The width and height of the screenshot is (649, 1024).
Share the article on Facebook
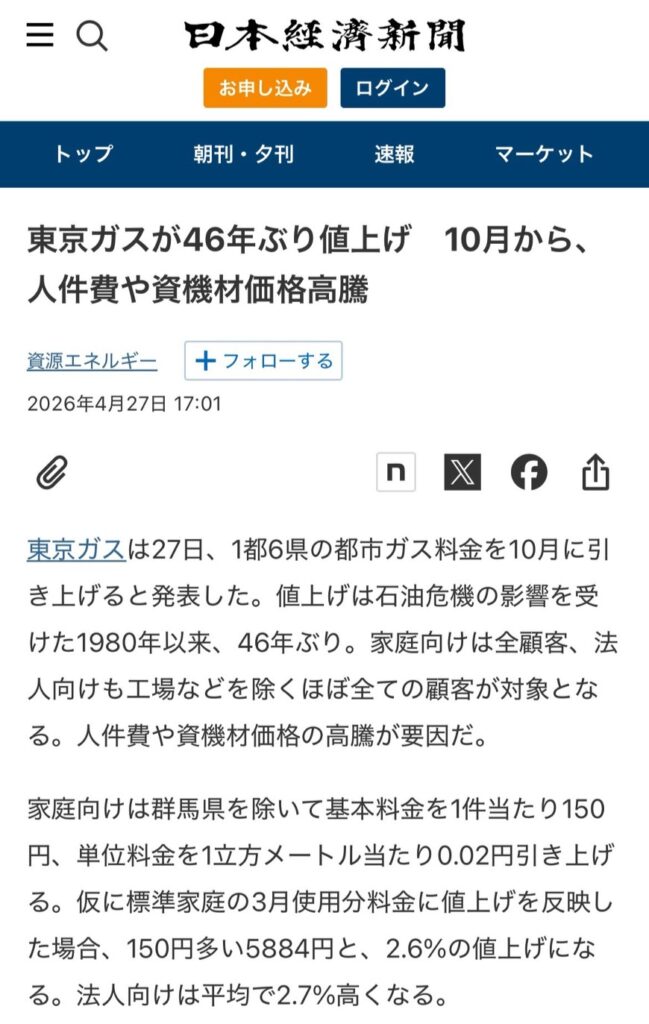(529, 472)
